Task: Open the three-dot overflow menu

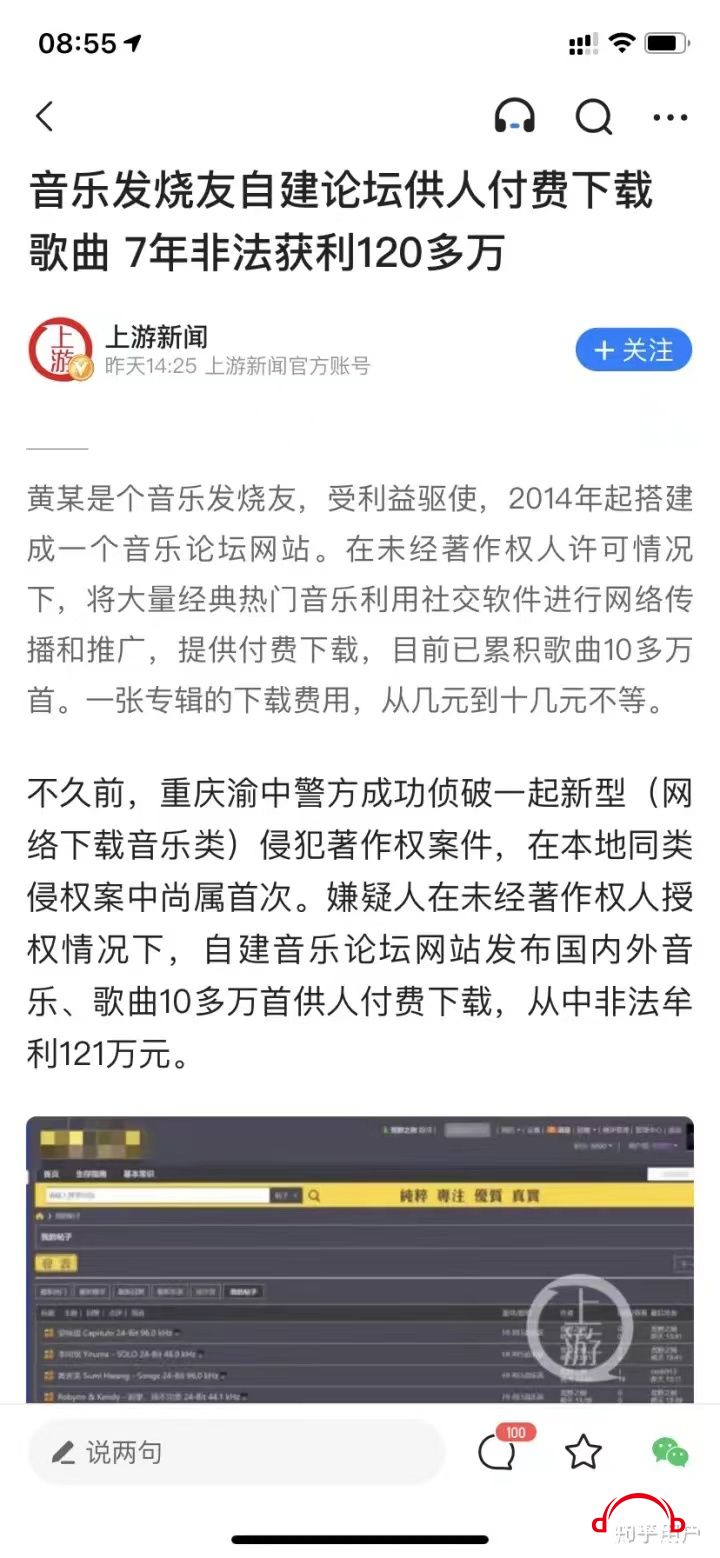Action: [670, 118]
